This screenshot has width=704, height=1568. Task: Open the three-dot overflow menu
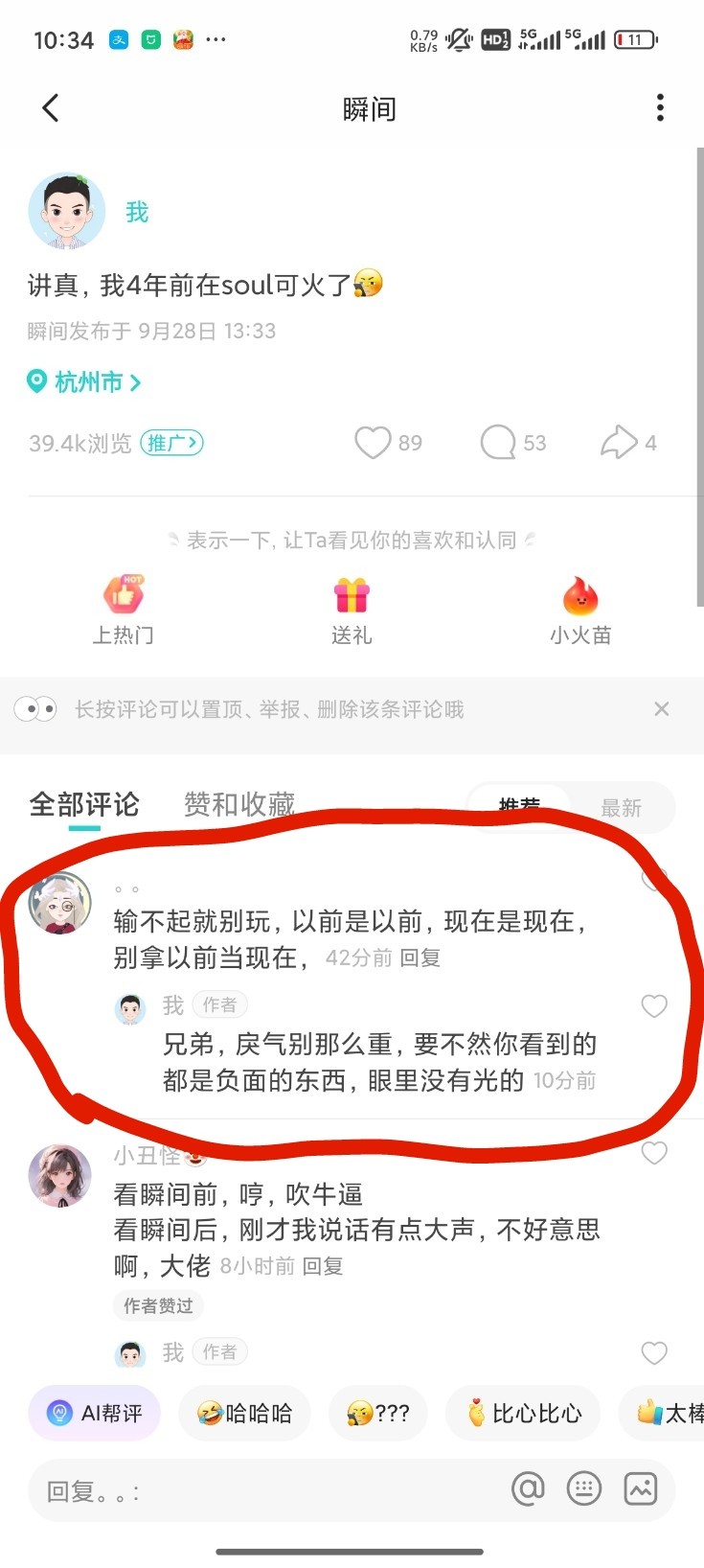[660, 108]
